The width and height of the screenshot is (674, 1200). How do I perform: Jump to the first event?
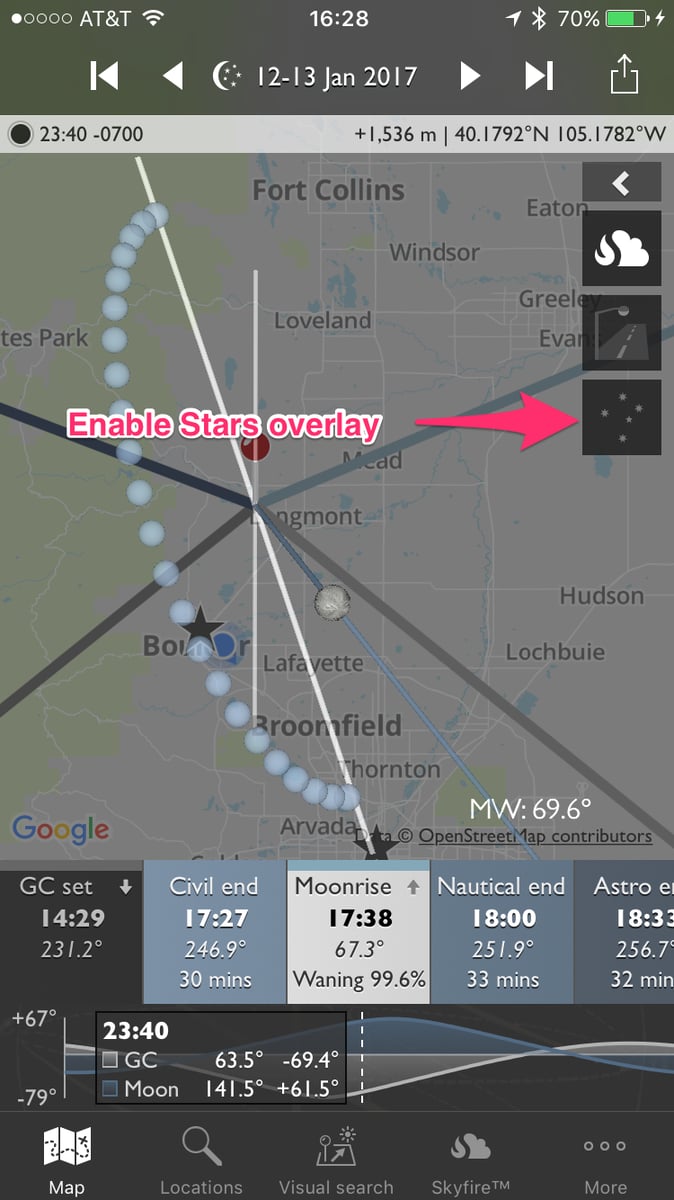tap(104, 76)
